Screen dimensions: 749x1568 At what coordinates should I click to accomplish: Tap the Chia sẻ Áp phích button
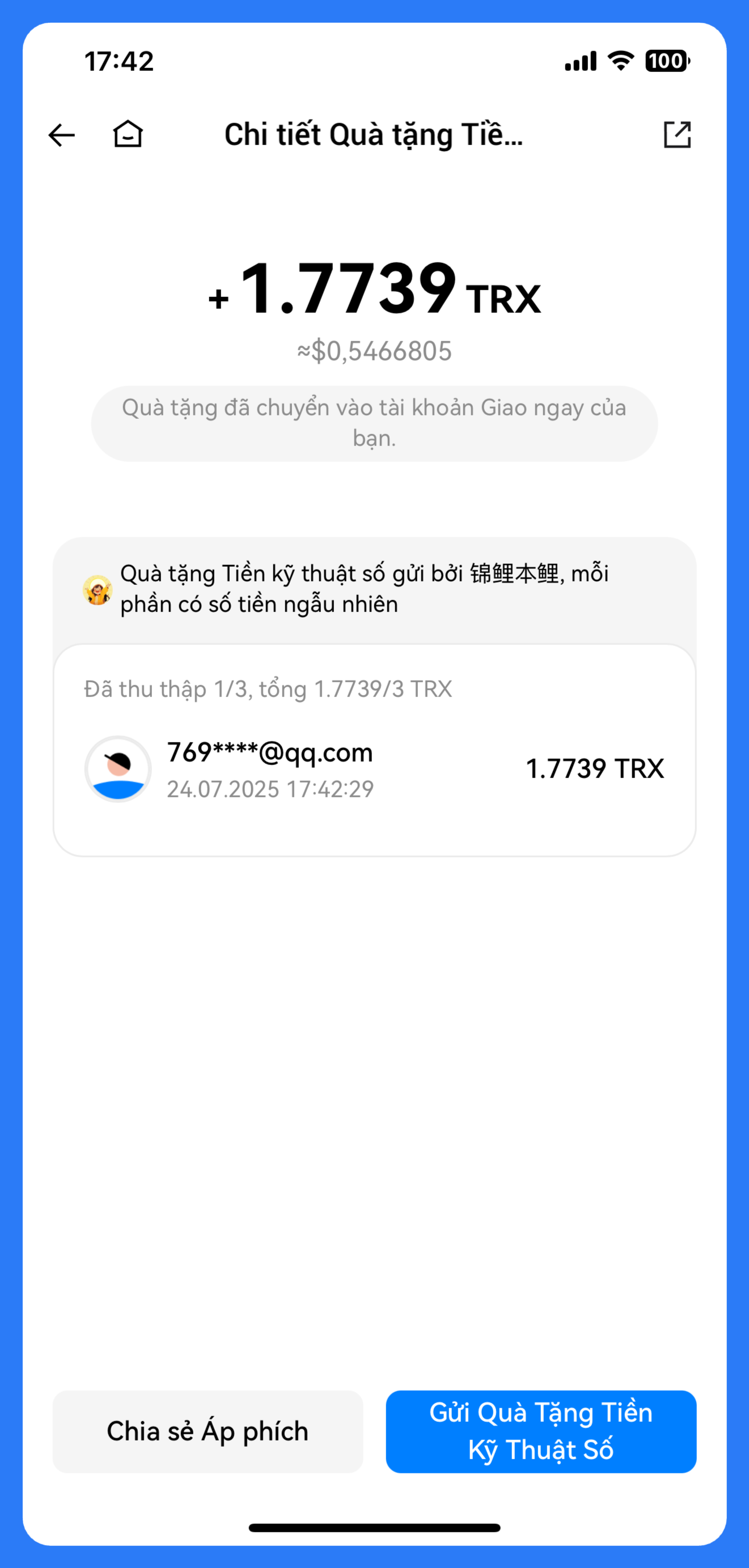coord(208,1431)
